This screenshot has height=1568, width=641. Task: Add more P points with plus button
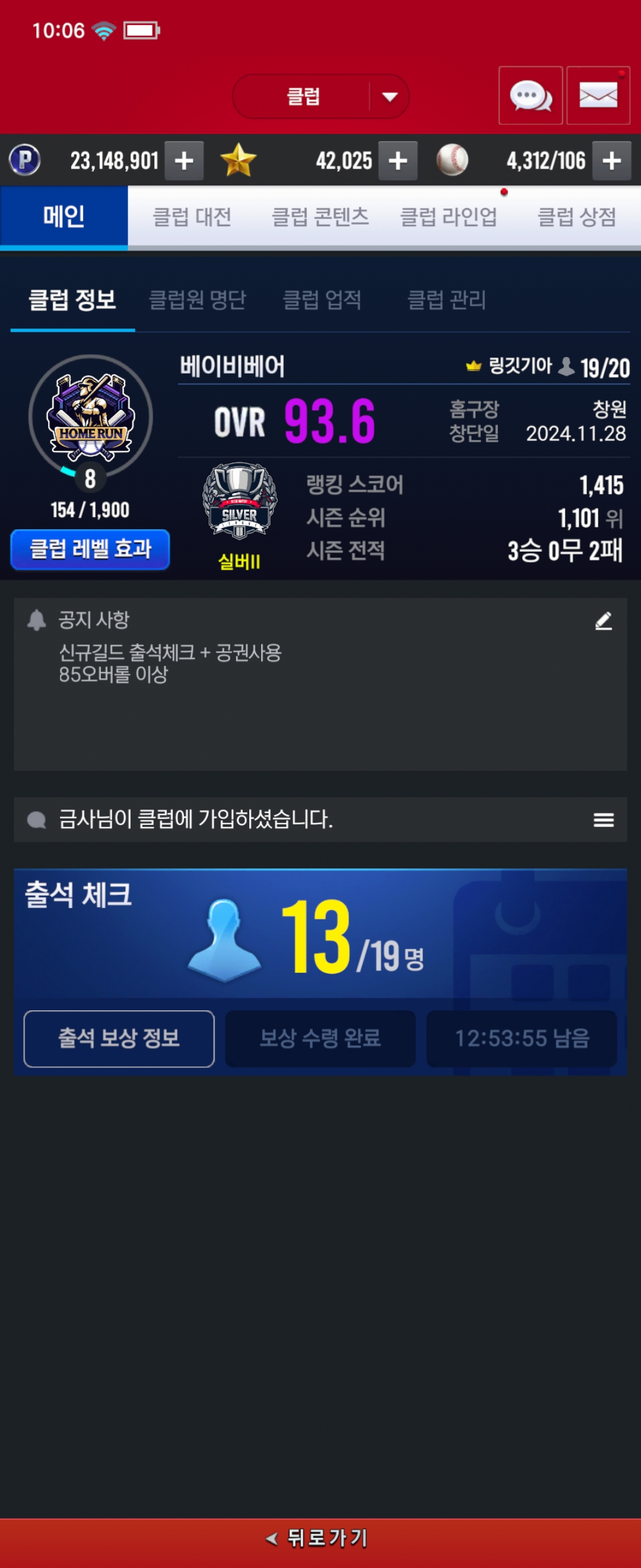pos(184,162)
